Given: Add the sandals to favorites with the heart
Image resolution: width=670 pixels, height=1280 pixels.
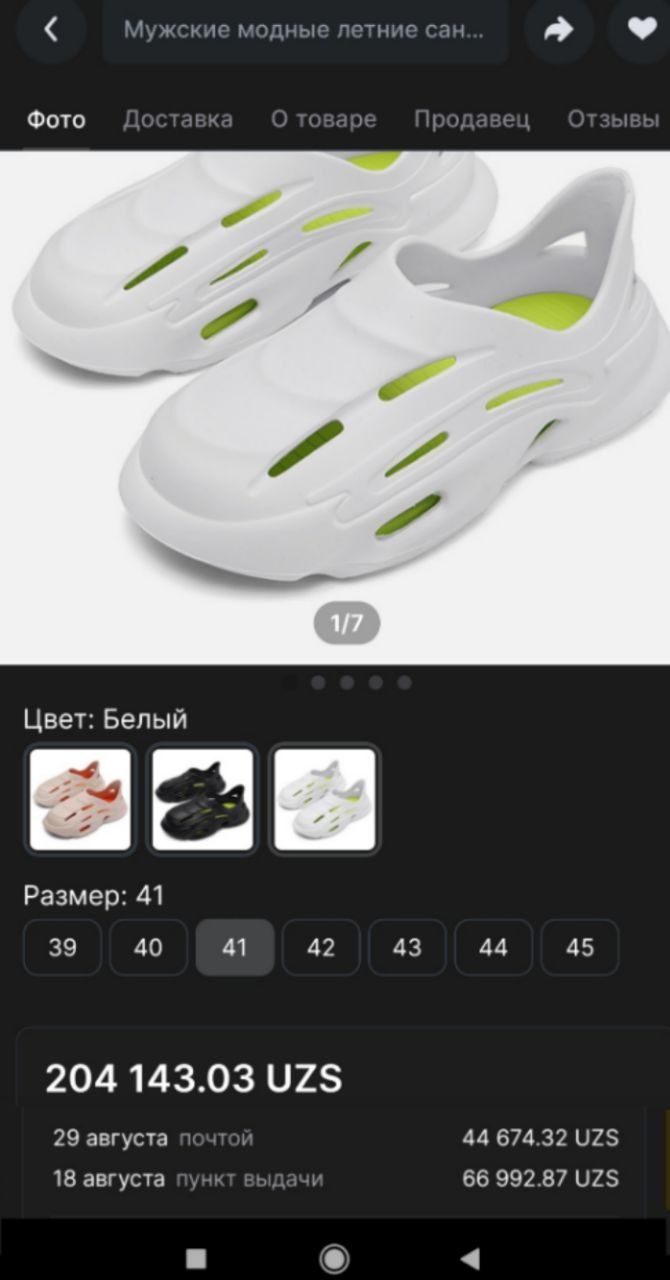Looking at the screenshot, I should 641,30.
